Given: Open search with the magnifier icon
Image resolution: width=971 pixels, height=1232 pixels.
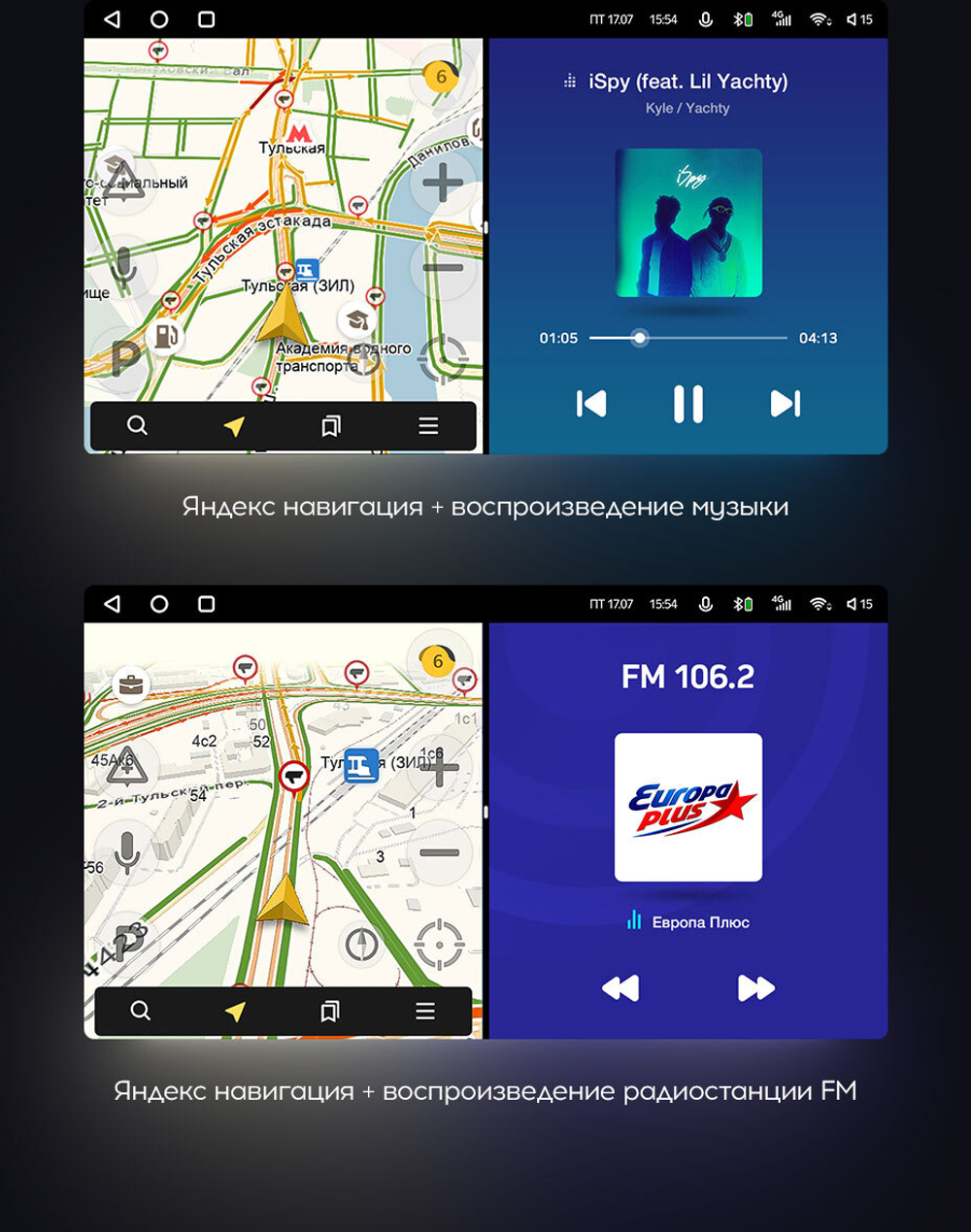Looking at the screenshot, I should pos(137,425).
